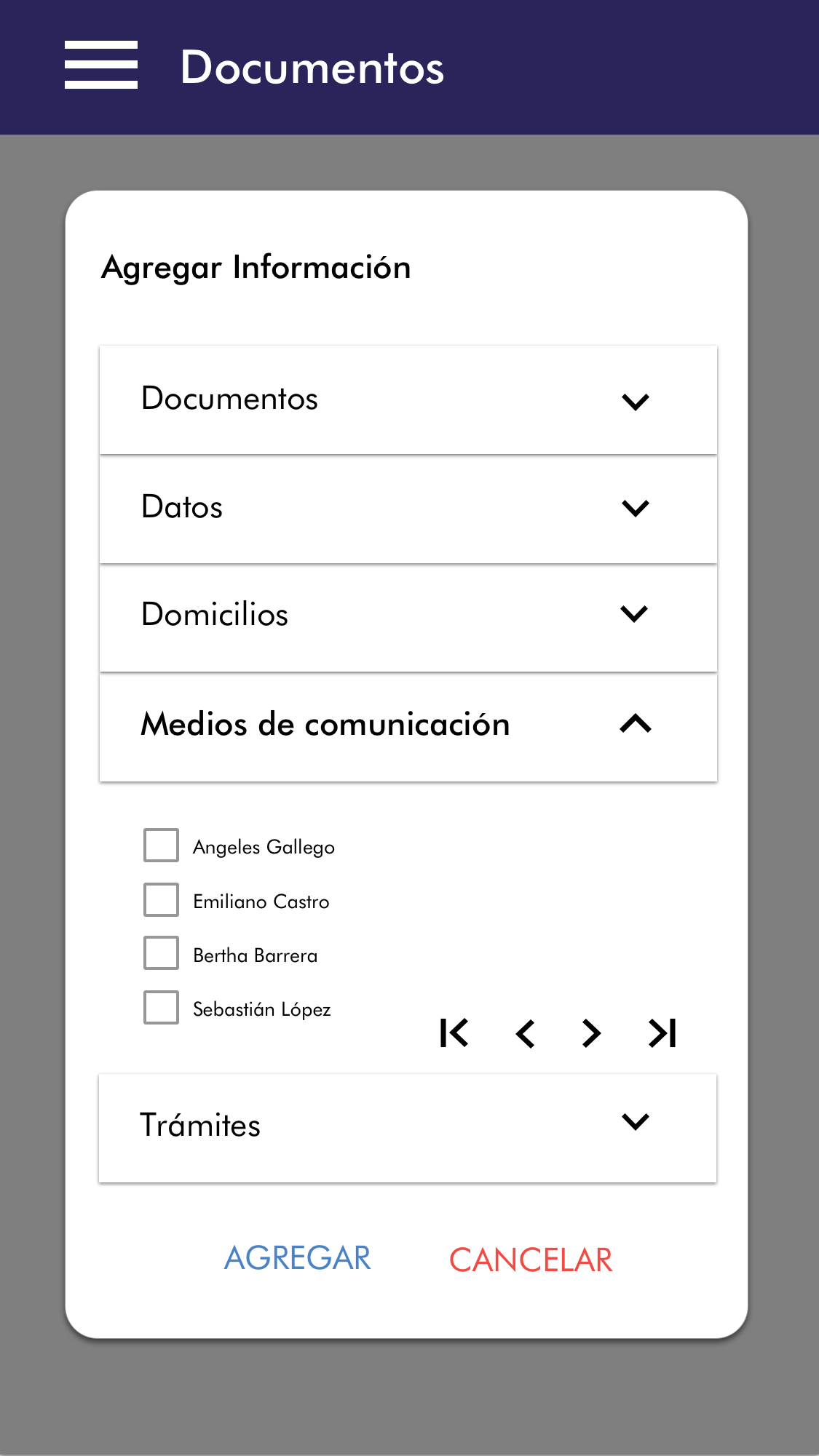Tick the Bertha Barrera checkbox
Image resolution: width=819 pixels, height=1456 pixels.
point(161,953)
